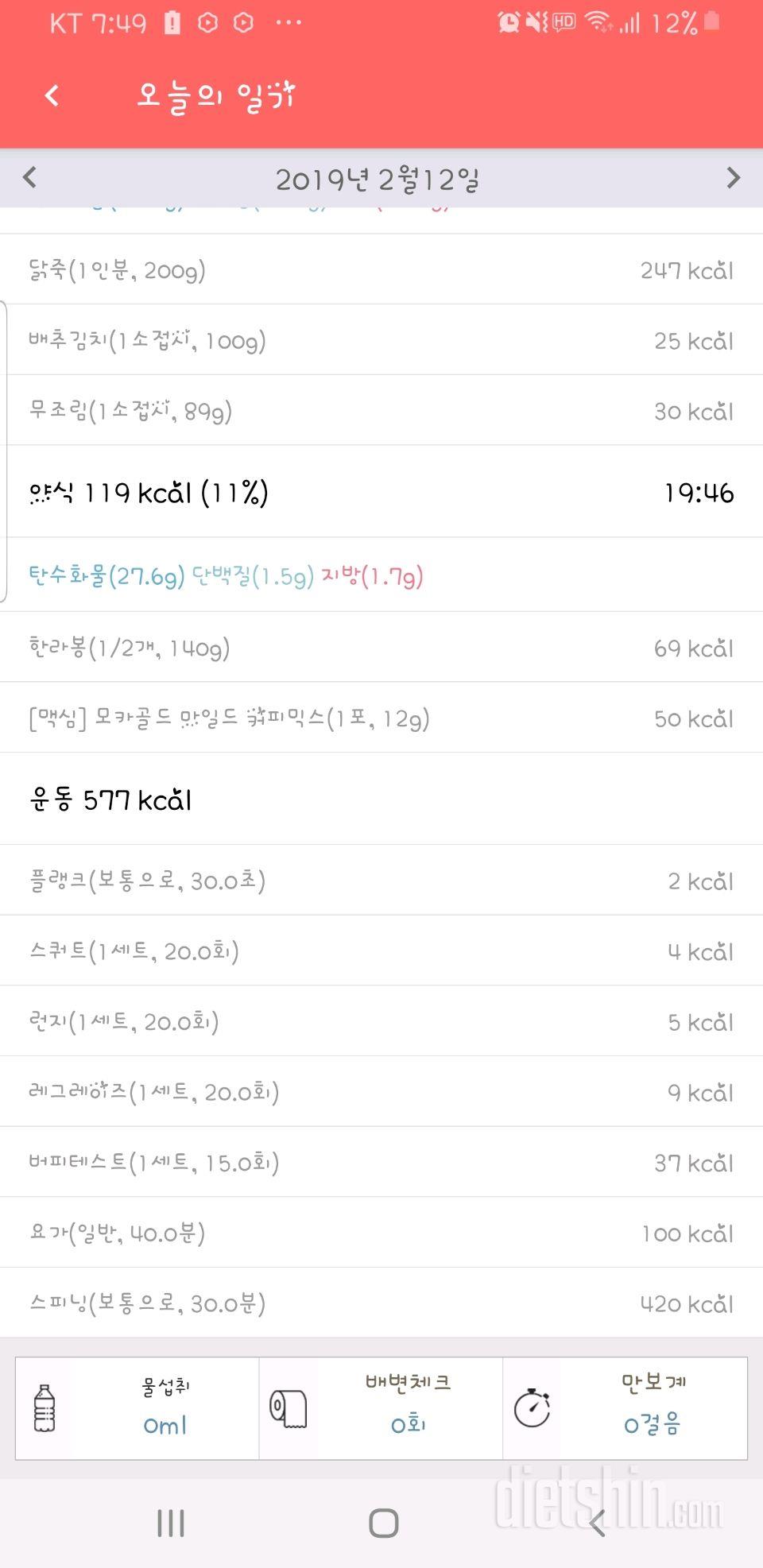The height and width of the screenshot is (1568, 763).
Task: Open the 런지 exercise entry
Action: [x=381, y=1021]
